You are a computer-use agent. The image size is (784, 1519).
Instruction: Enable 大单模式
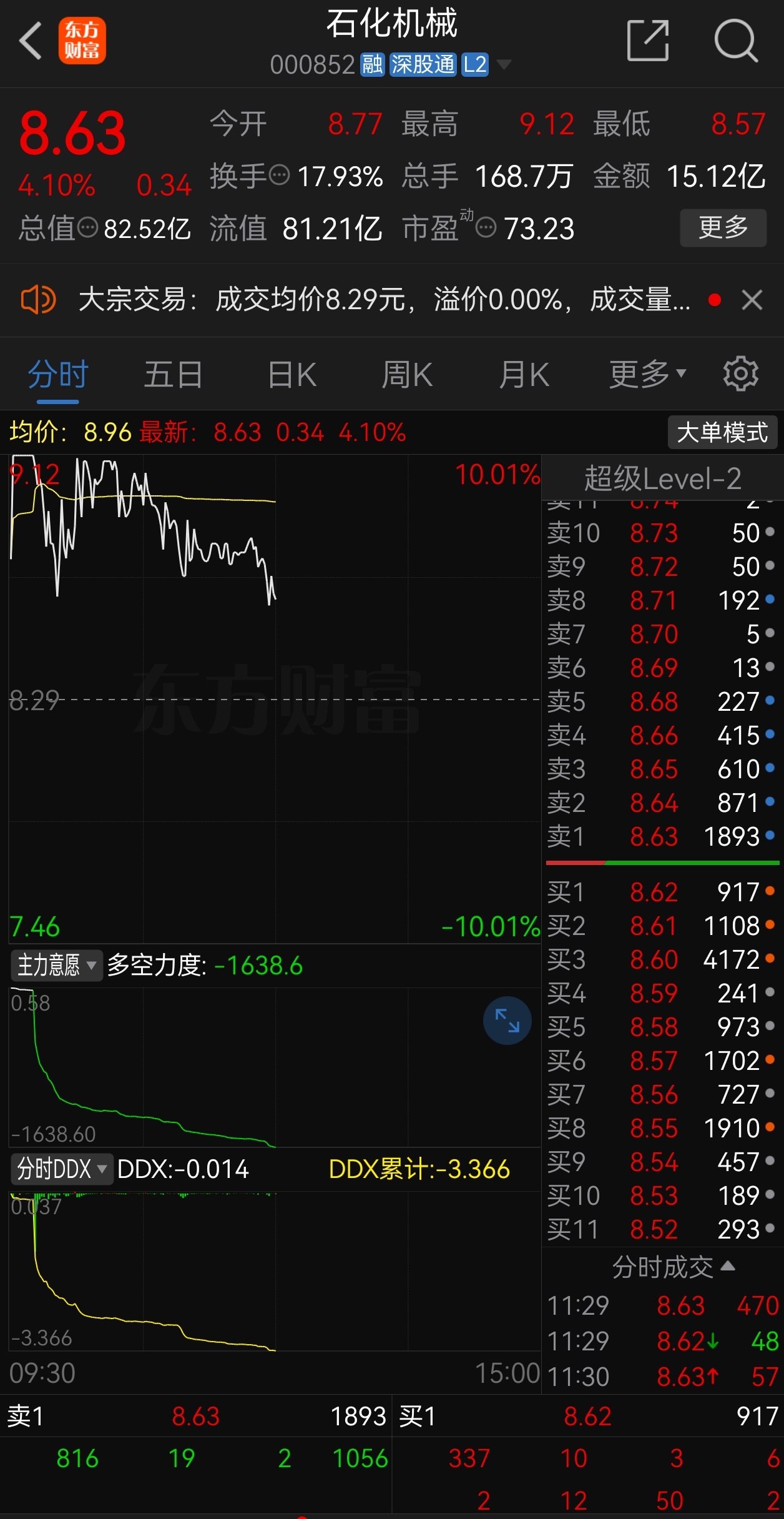coord(722,432)
